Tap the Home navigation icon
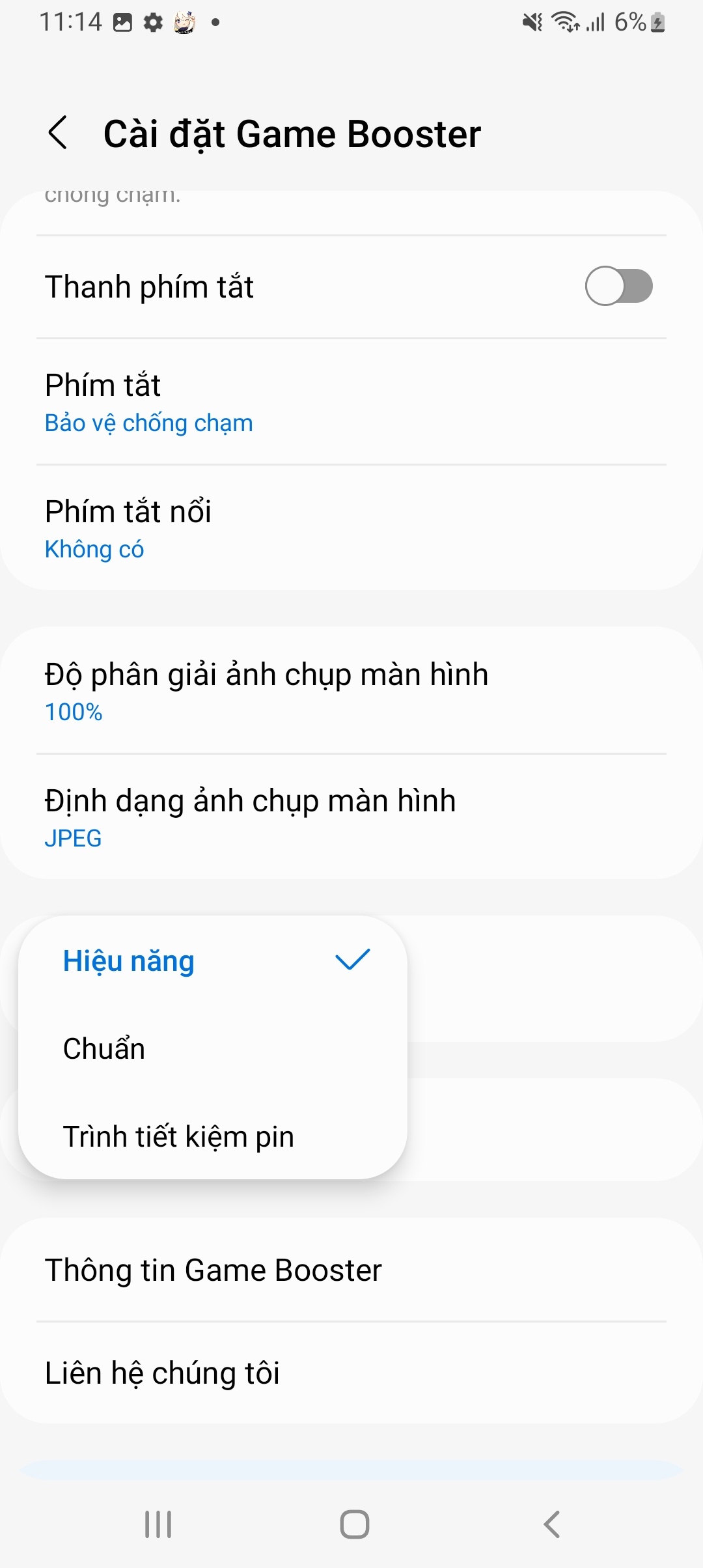Screen dimensions: 703x1568 tap(351, 1524)
